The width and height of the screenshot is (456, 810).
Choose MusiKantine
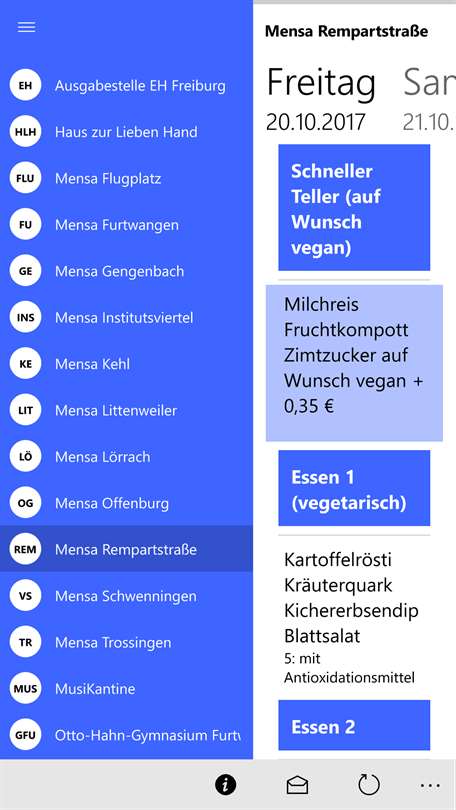[x=126, y=689]
